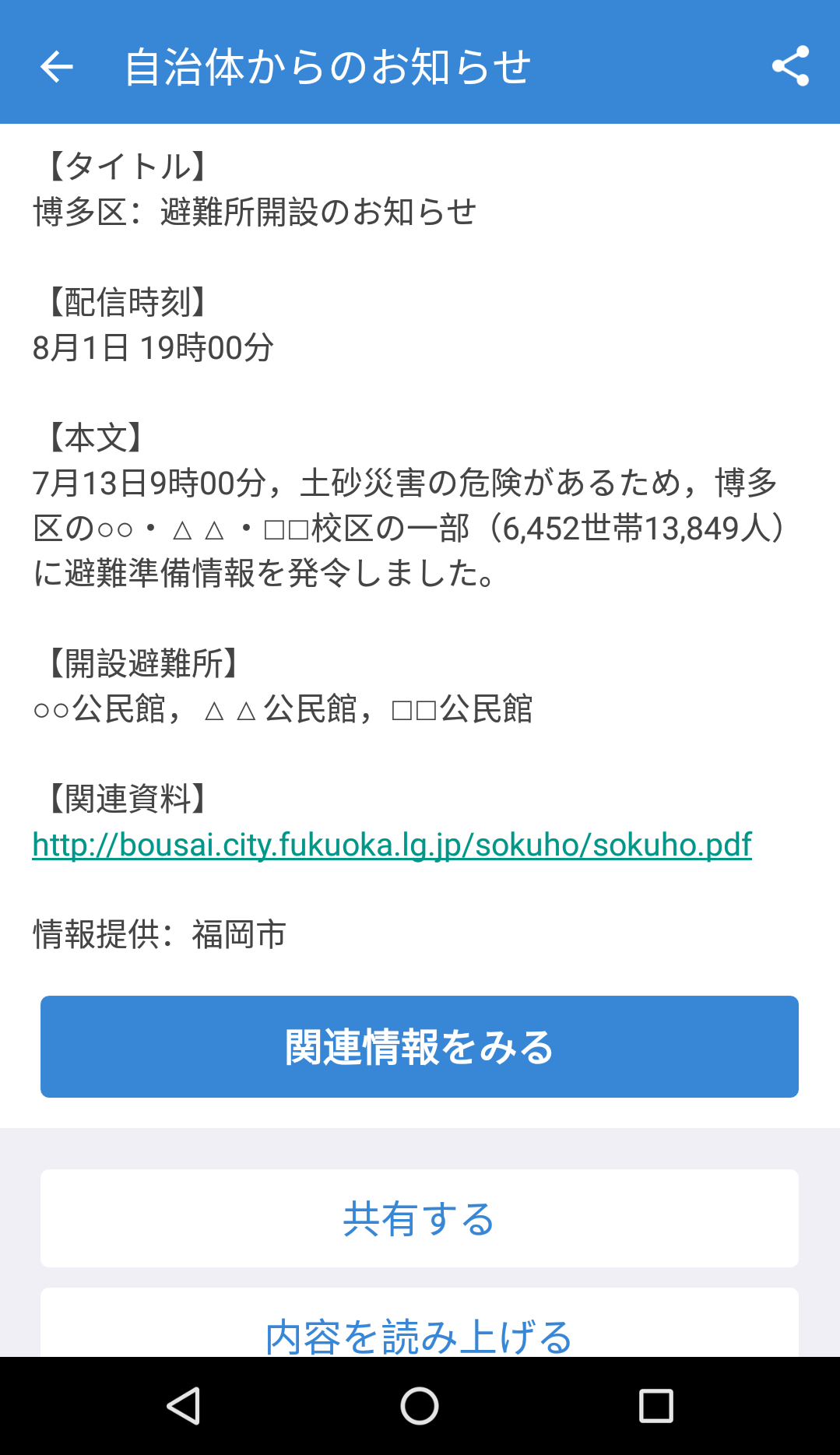The height and width of the screenshot is (1455, 840).
Task: Tap the system home button
Action: 420,1406
